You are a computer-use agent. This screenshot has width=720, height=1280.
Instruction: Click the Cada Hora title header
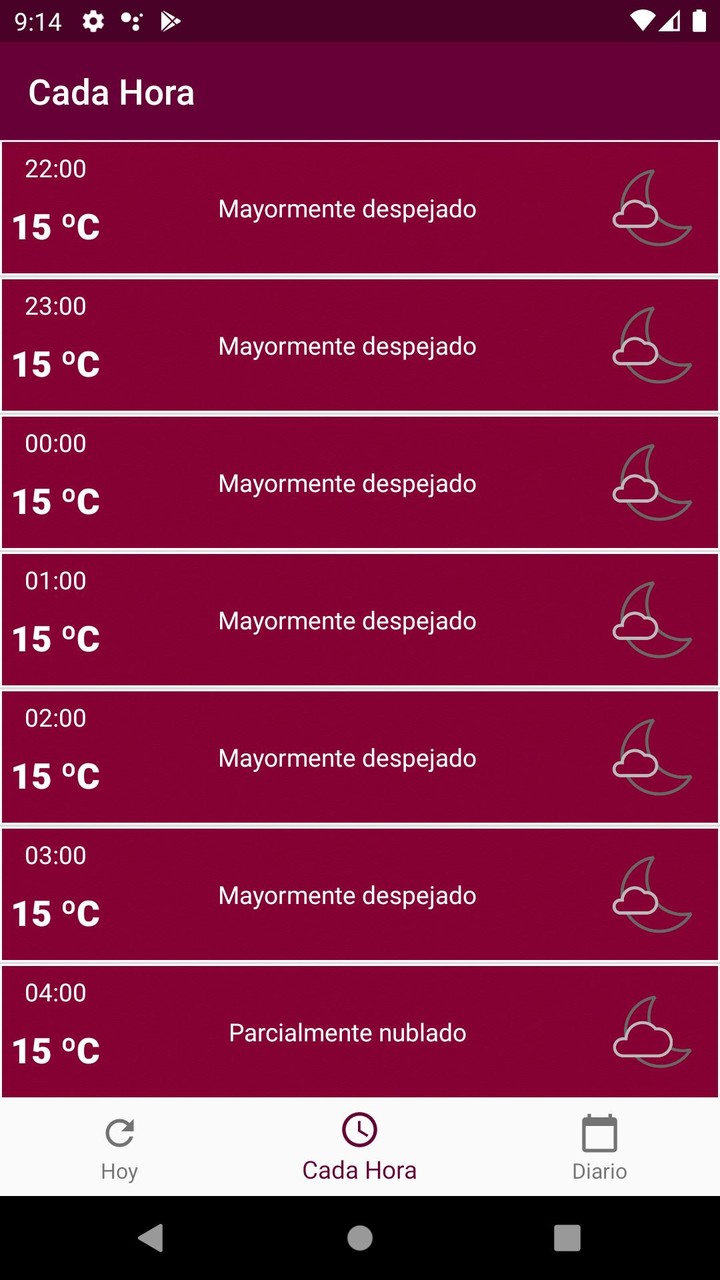click(x=112, y=92)
